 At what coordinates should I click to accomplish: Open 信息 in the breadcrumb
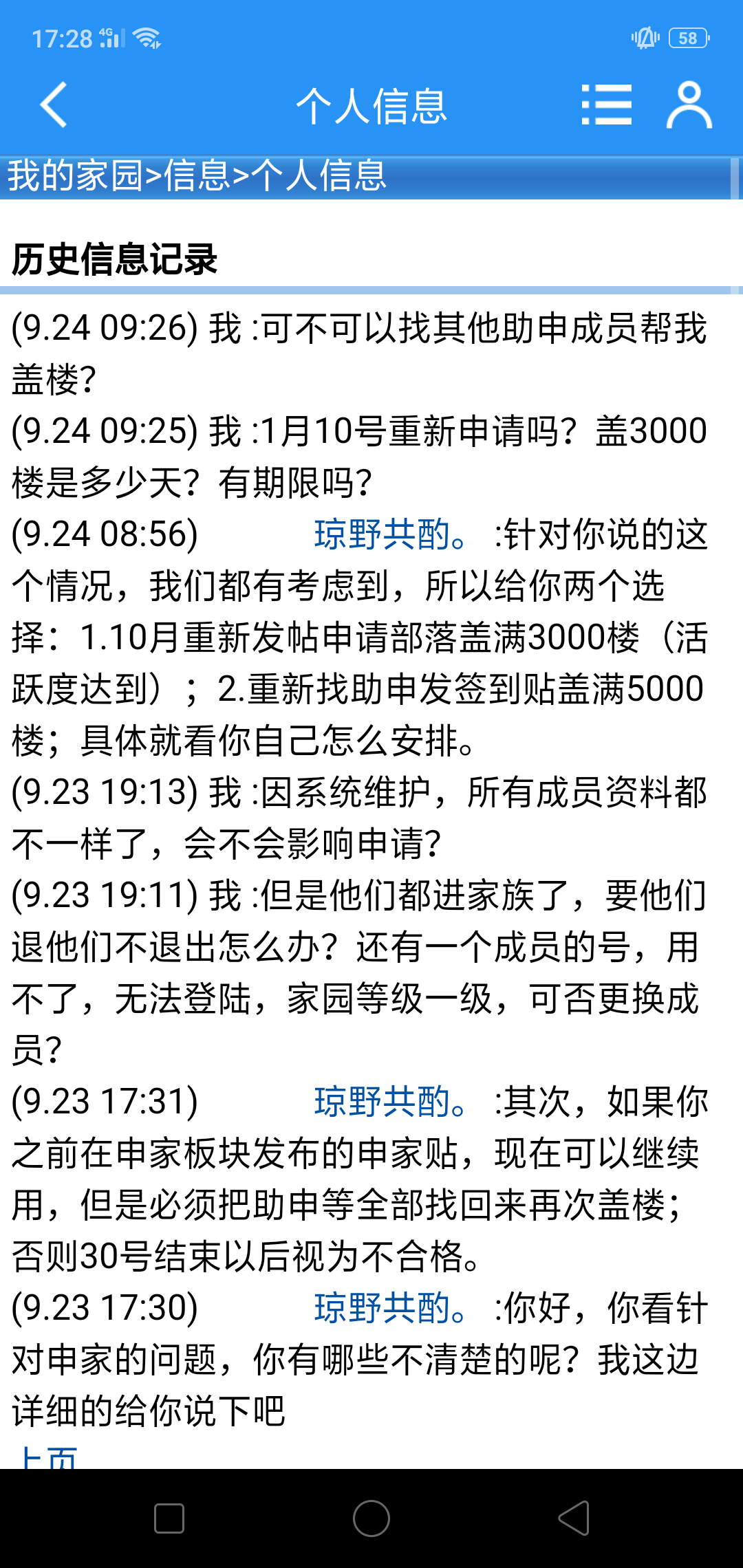click(x=197, y=175)
